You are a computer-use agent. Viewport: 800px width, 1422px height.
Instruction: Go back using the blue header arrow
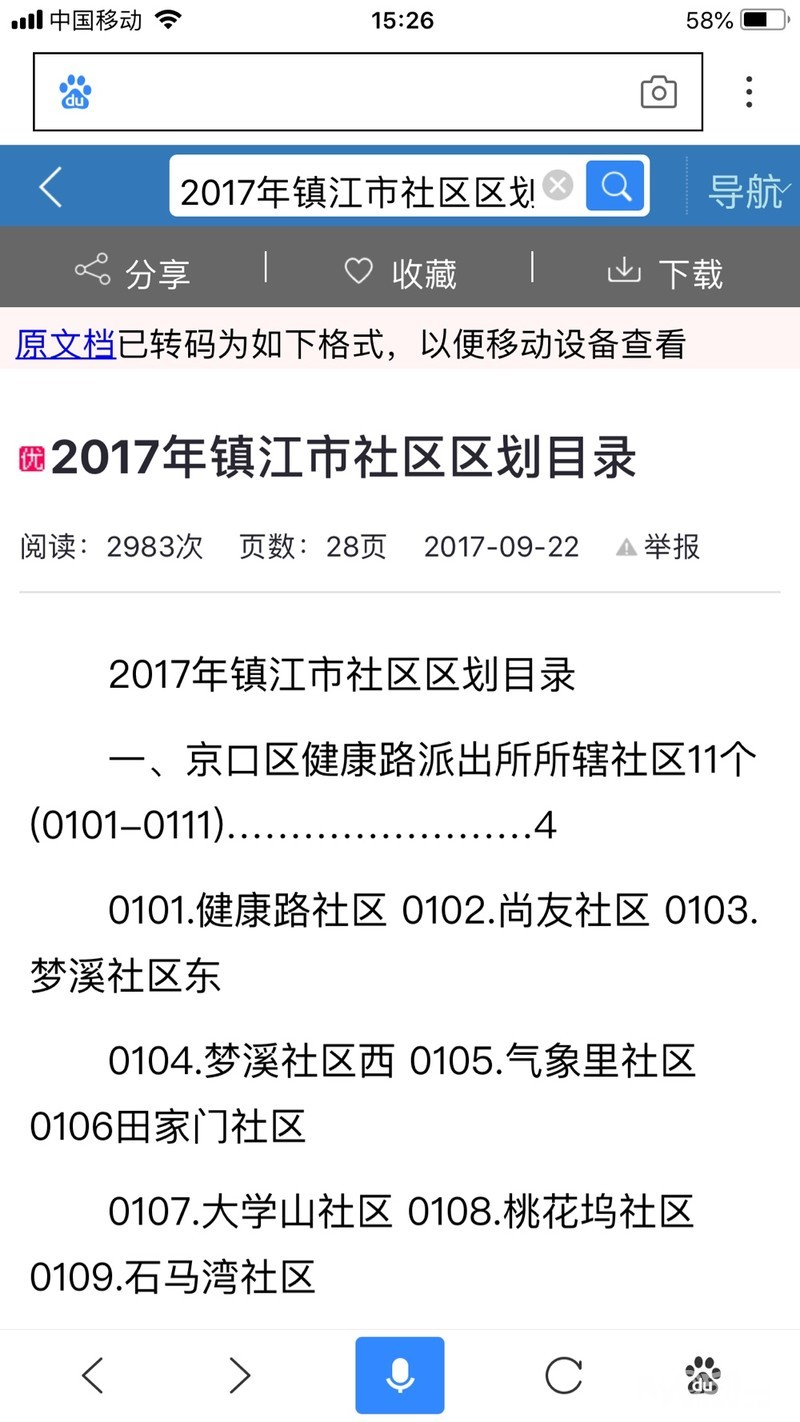click(x=50, y=186)
